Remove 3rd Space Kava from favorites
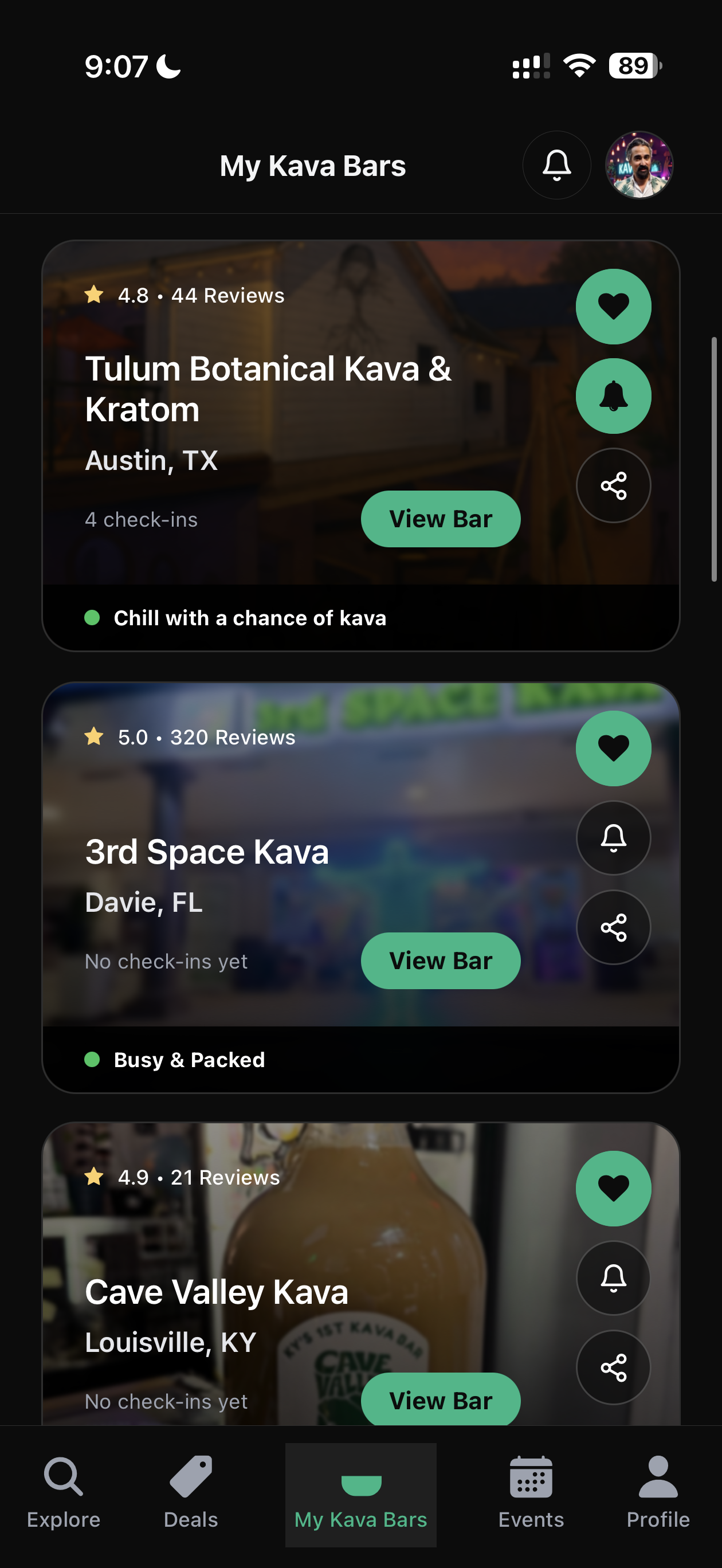 click(x=613, y=748)
